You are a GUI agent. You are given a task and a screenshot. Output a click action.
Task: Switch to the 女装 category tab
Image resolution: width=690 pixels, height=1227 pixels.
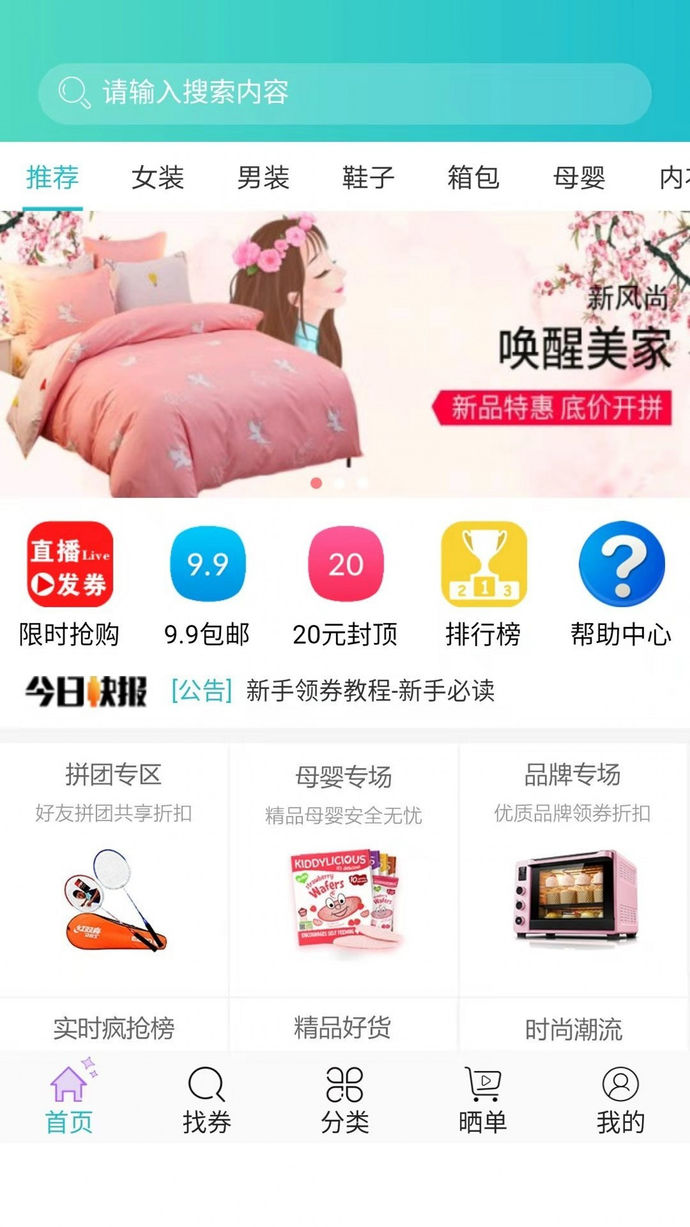[158, 178]
